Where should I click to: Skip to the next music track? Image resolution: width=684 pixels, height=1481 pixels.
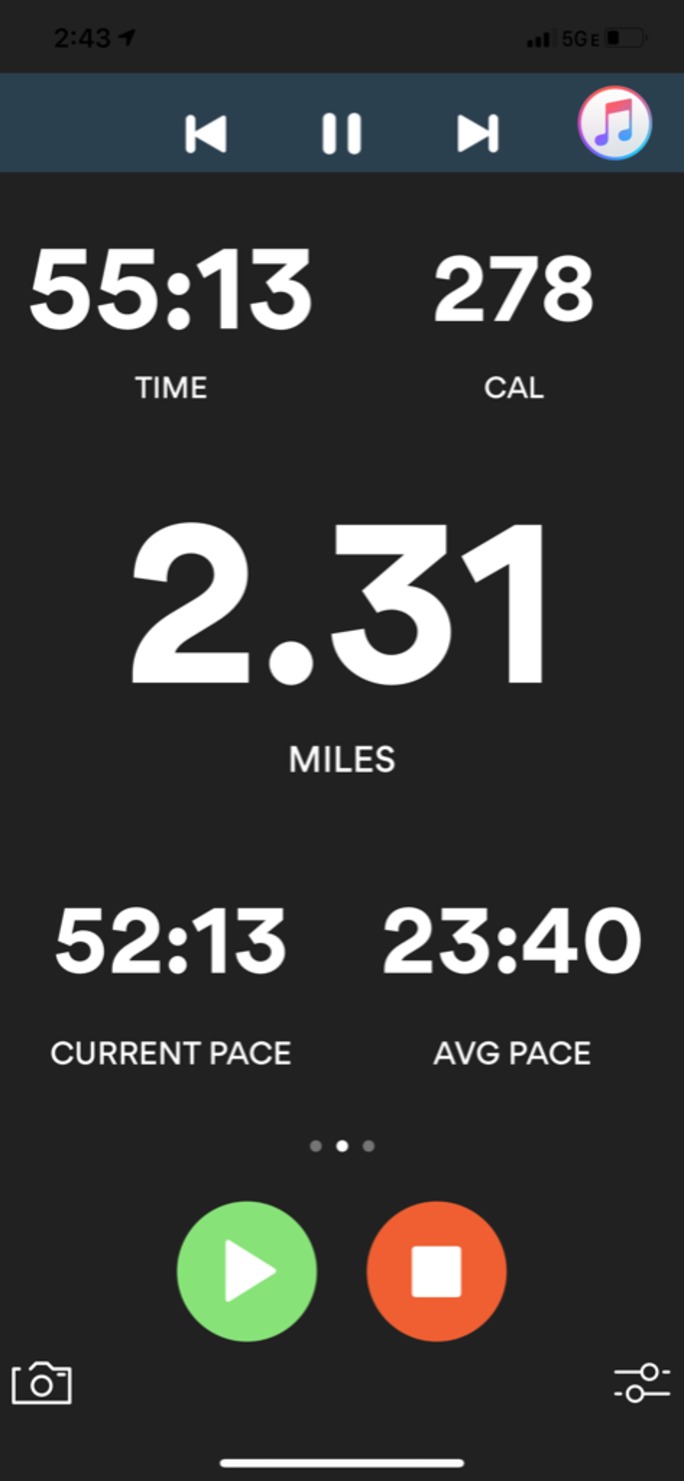pyautogui.click(x=478, y=134)
